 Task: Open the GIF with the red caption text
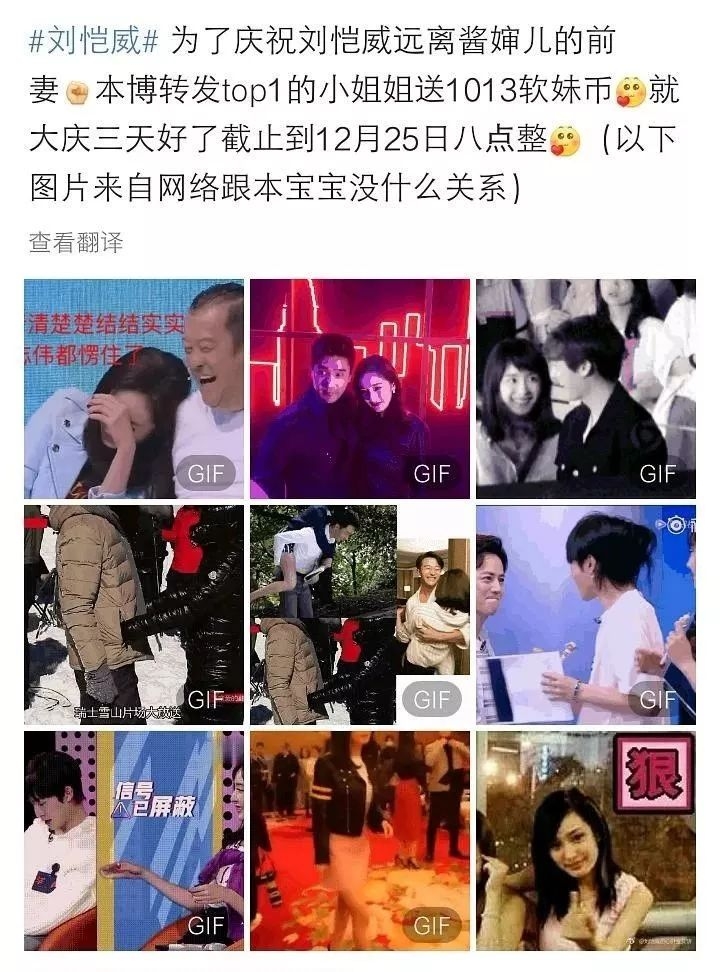tap(134, 388)
